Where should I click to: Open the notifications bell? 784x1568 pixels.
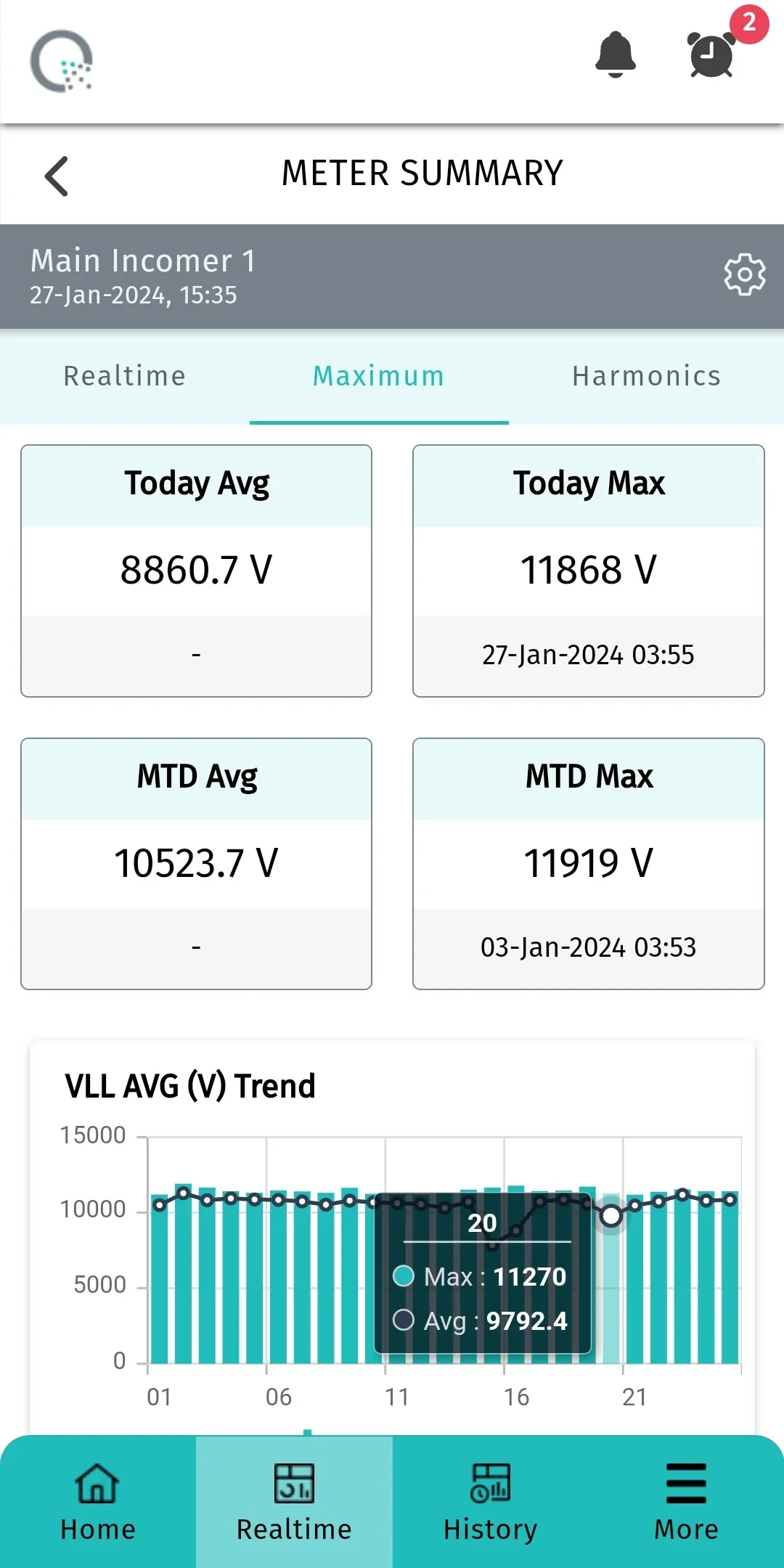pos(616,54)
